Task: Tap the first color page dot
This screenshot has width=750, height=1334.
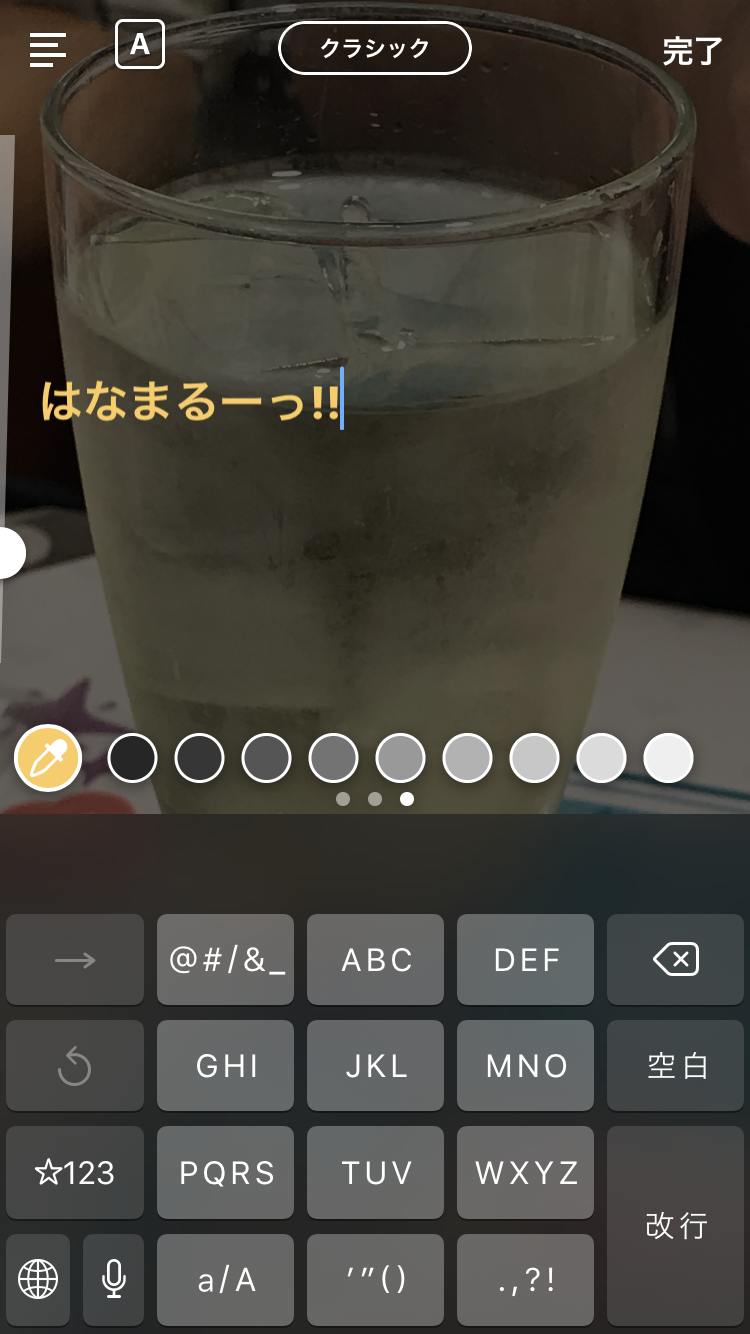Action: pos(343,799)
